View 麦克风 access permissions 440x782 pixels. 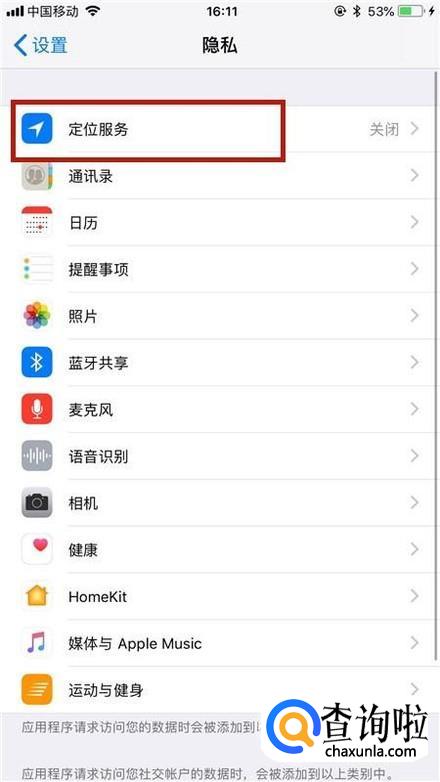pos(220,409)
